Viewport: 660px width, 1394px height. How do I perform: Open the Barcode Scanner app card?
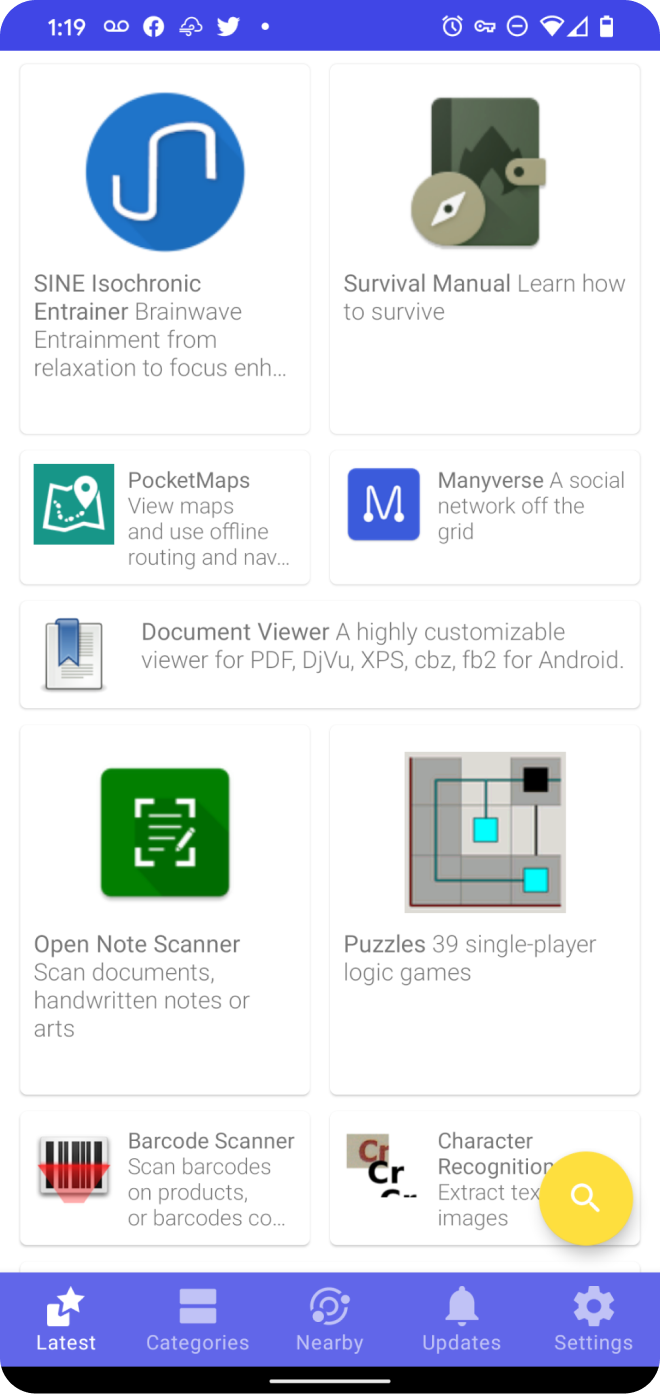click(x=165, y=1179)
